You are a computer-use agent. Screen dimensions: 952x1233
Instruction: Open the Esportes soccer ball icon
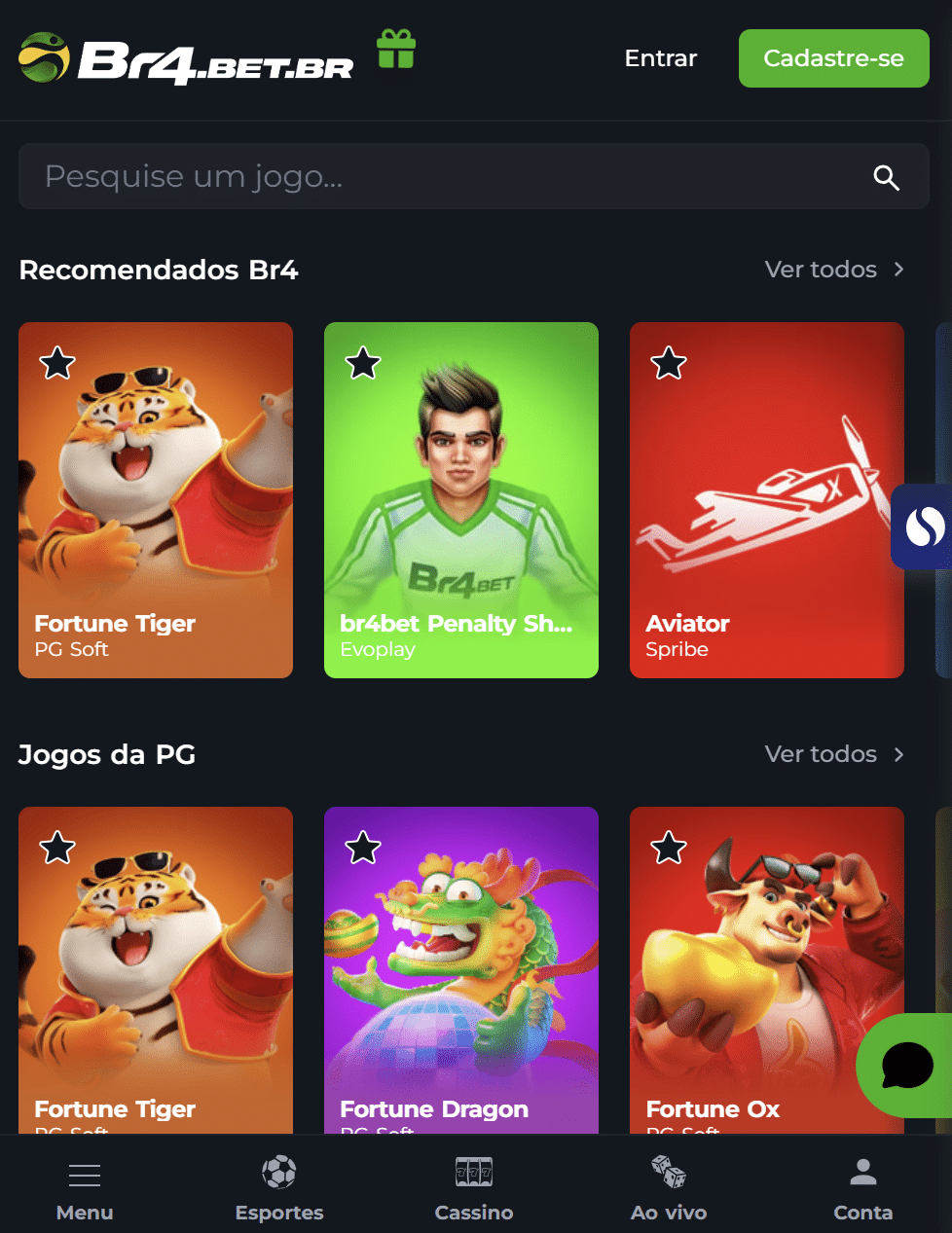click(279, 1172)
